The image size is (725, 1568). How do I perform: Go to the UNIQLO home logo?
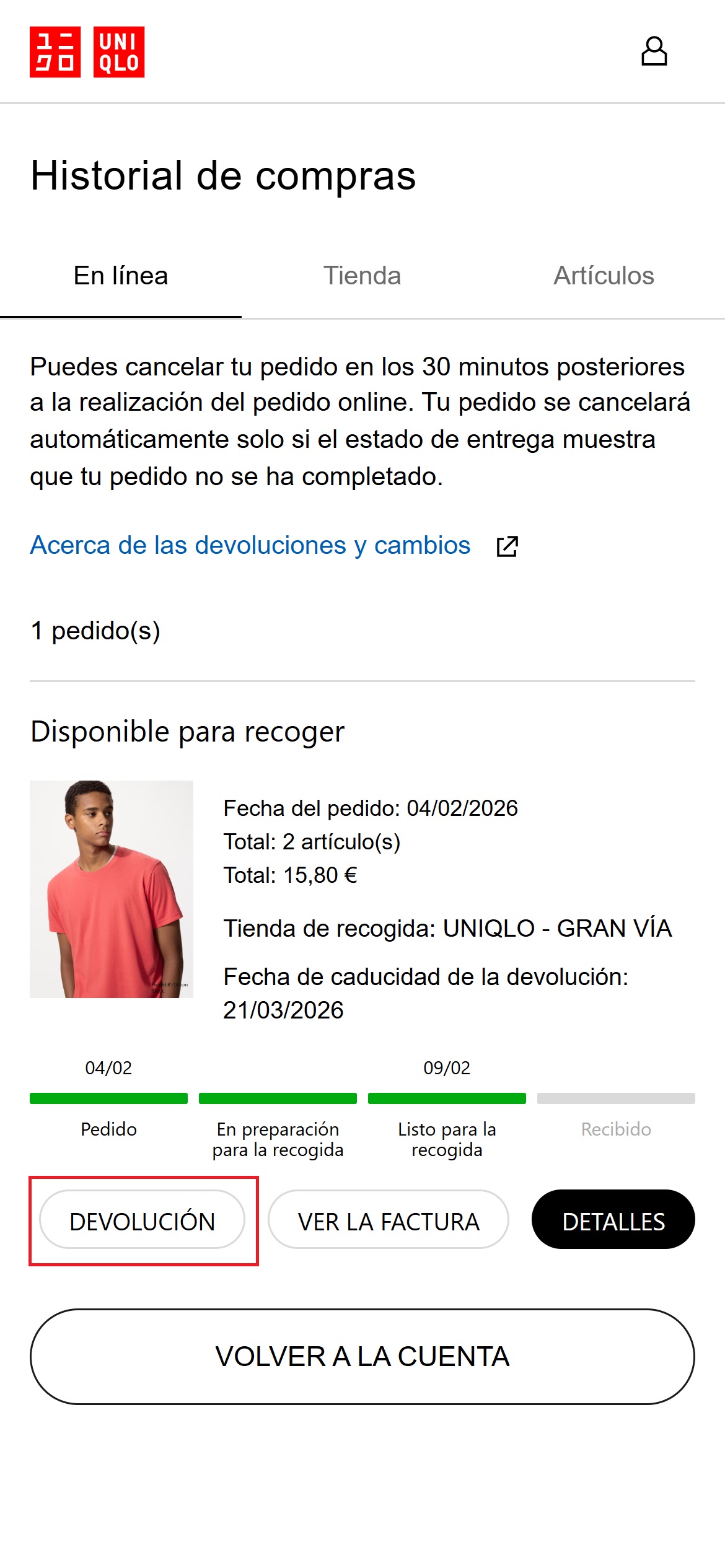(87, 52)
